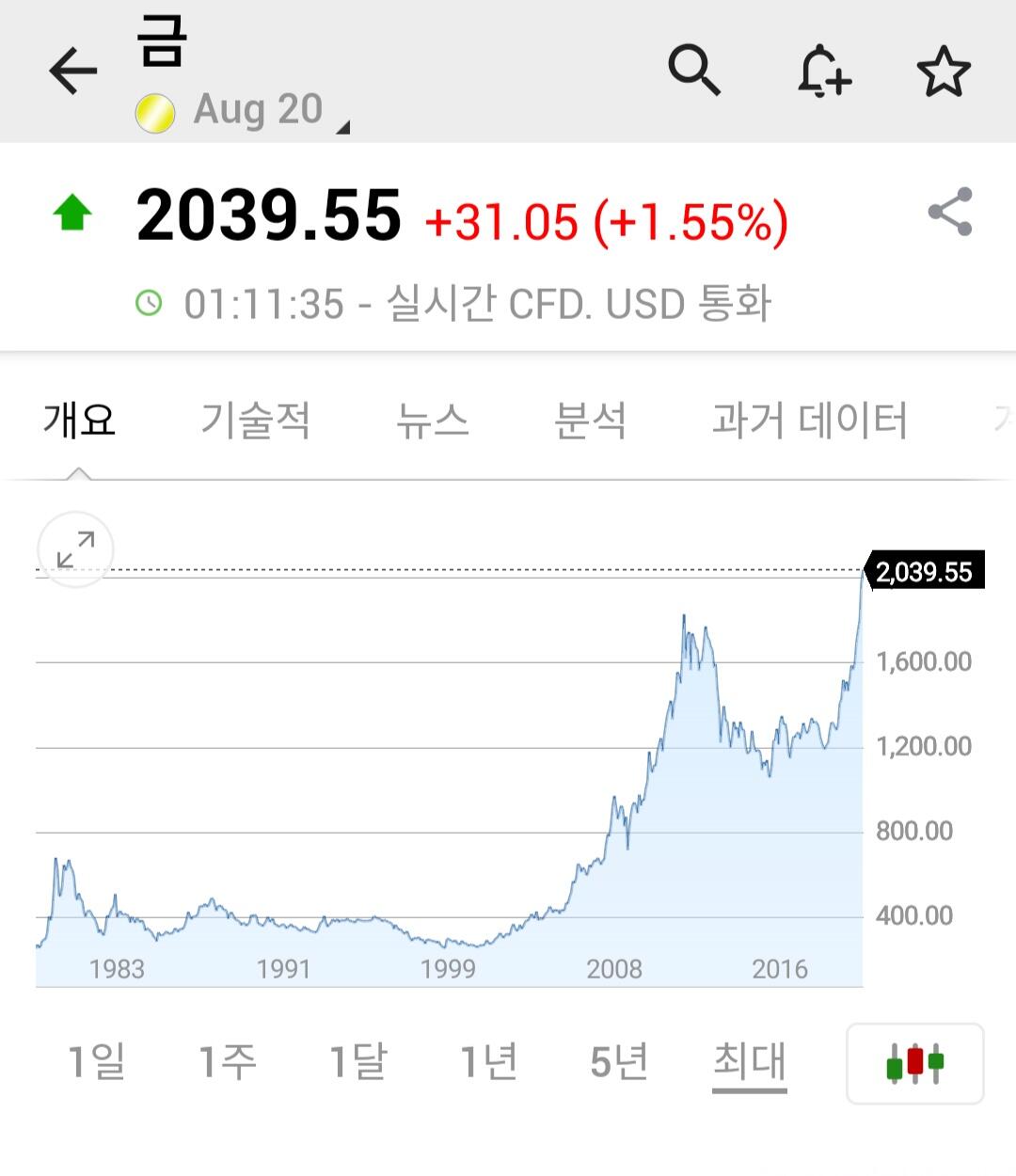Switch to the 기술적 tab
This screenshot has height=1176, width=1016.
pos(256,420)
